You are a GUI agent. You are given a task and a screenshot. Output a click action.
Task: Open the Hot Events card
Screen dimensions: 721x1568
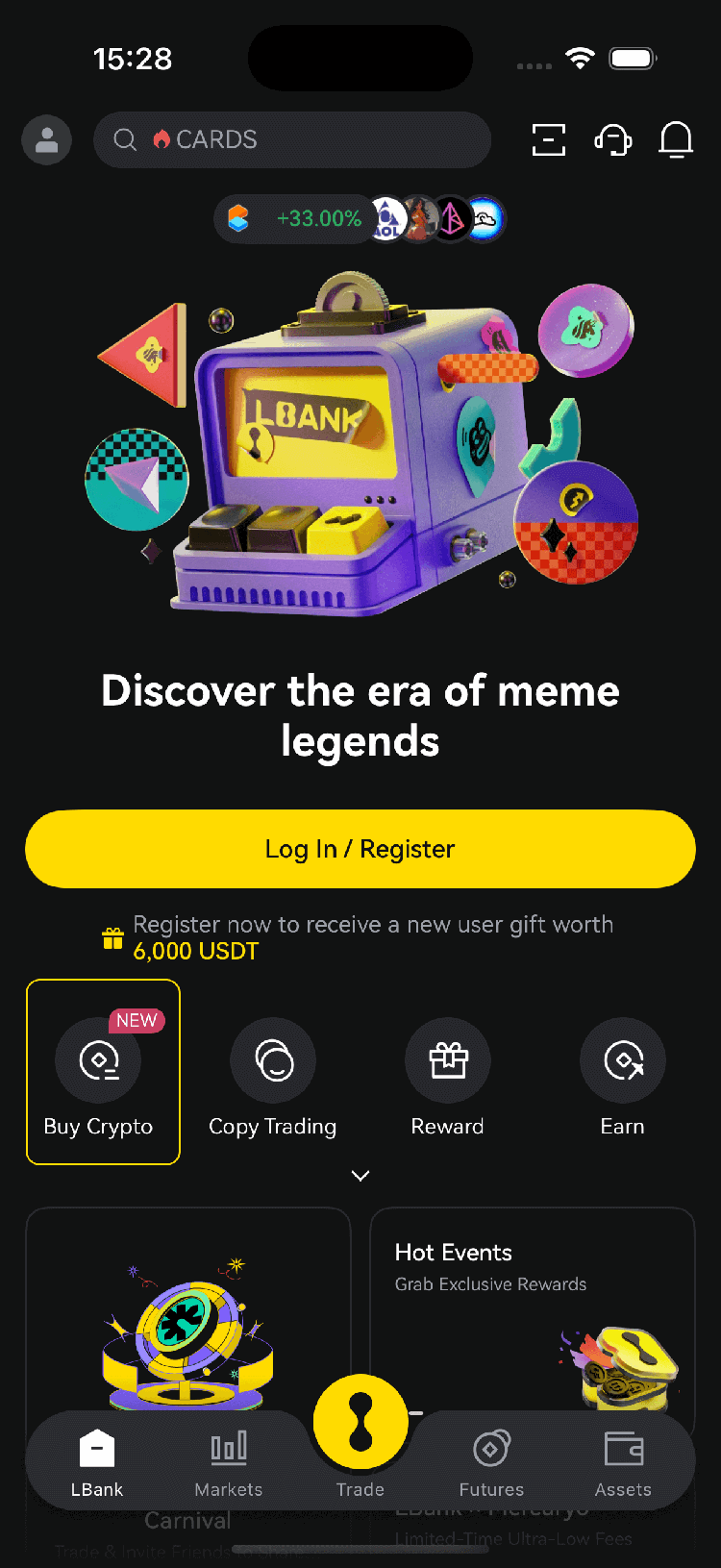[532, 1307]
